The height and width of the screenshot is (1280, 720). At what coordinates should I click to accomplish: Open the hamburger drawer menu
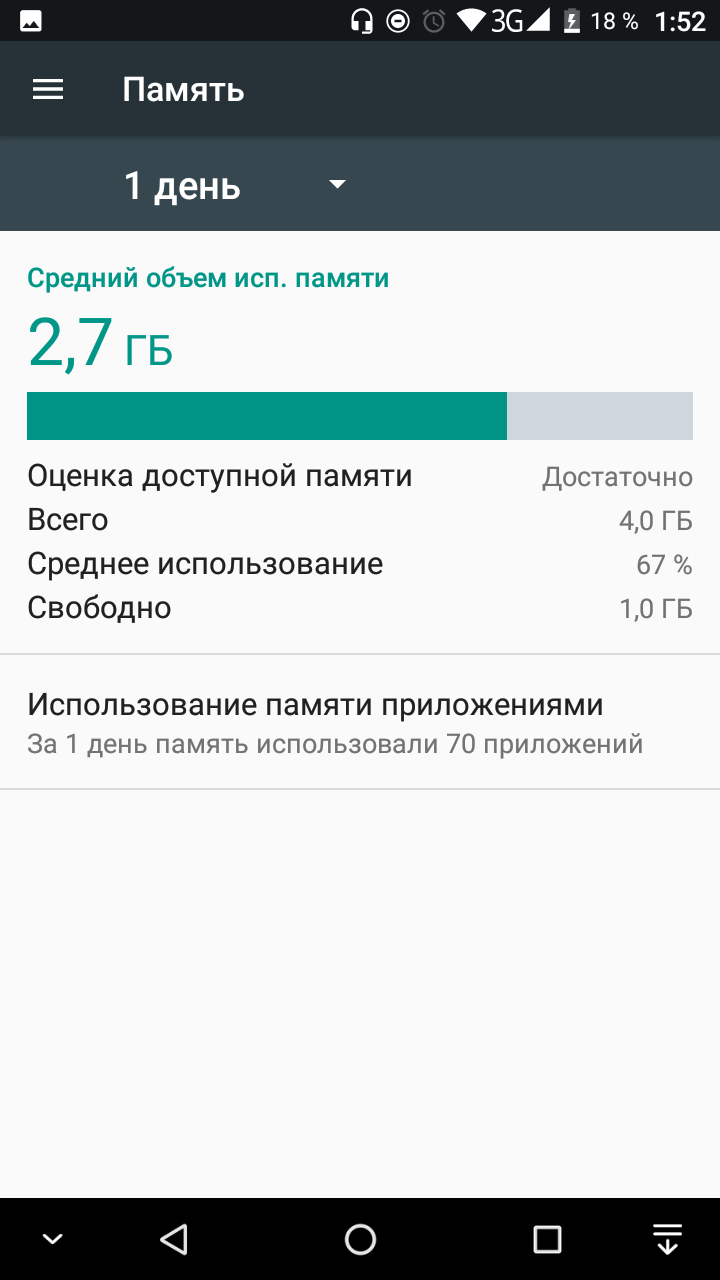pos(48,90)
